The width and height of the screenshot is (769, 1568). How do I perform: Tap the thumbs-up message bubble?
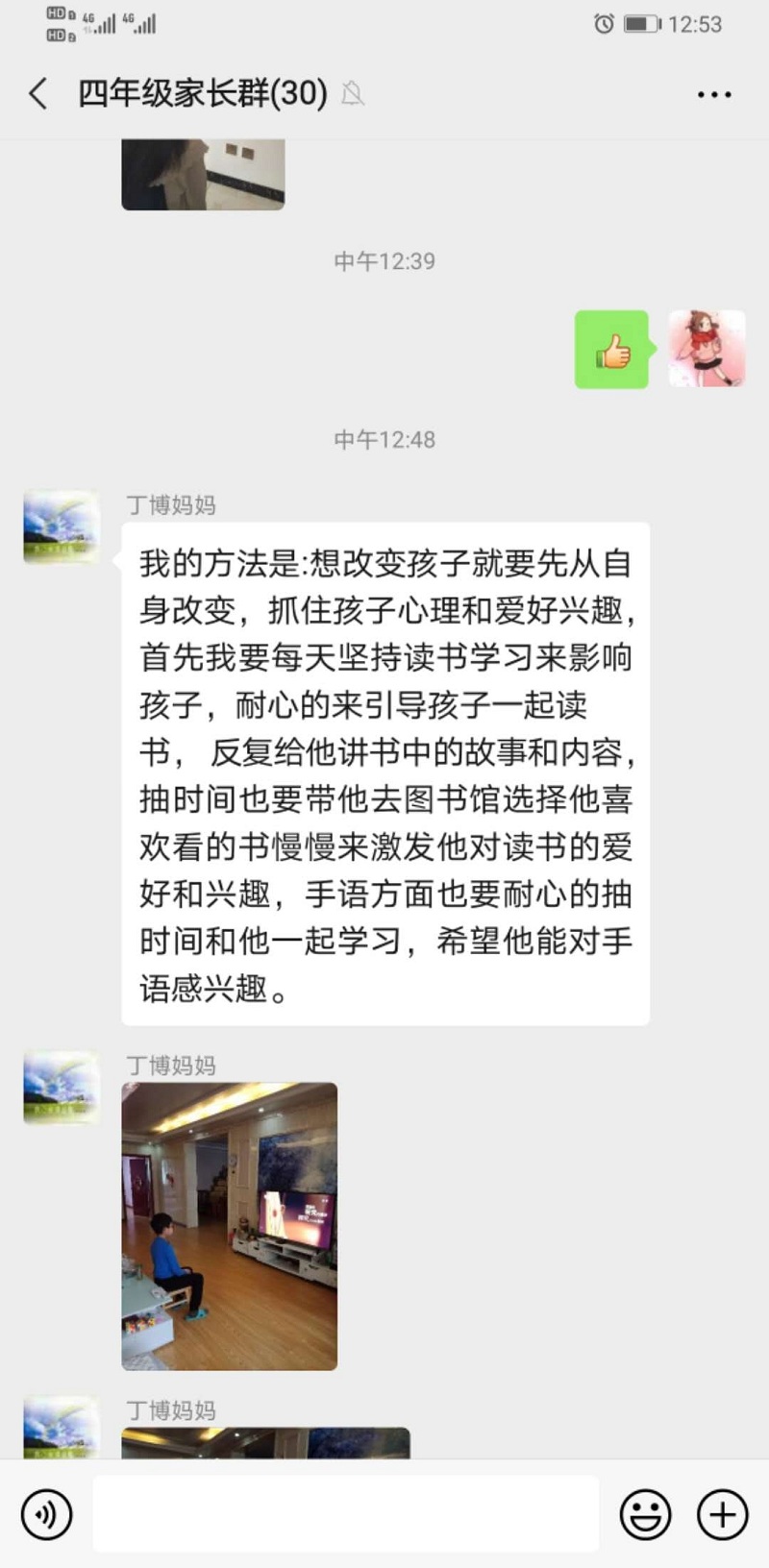[x=612, y=350]
